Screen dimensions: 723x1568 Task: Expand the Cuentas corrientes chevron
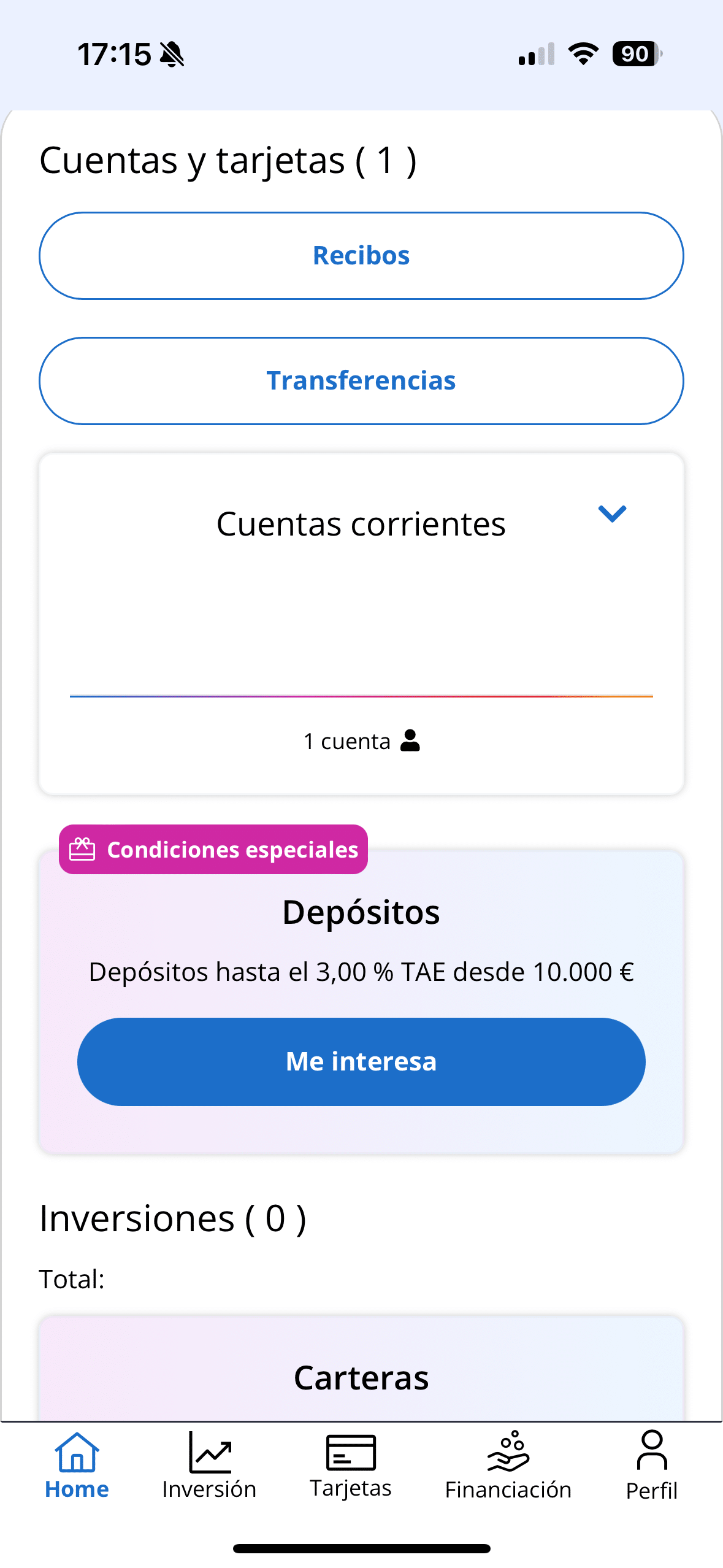(x=613, y=515)
